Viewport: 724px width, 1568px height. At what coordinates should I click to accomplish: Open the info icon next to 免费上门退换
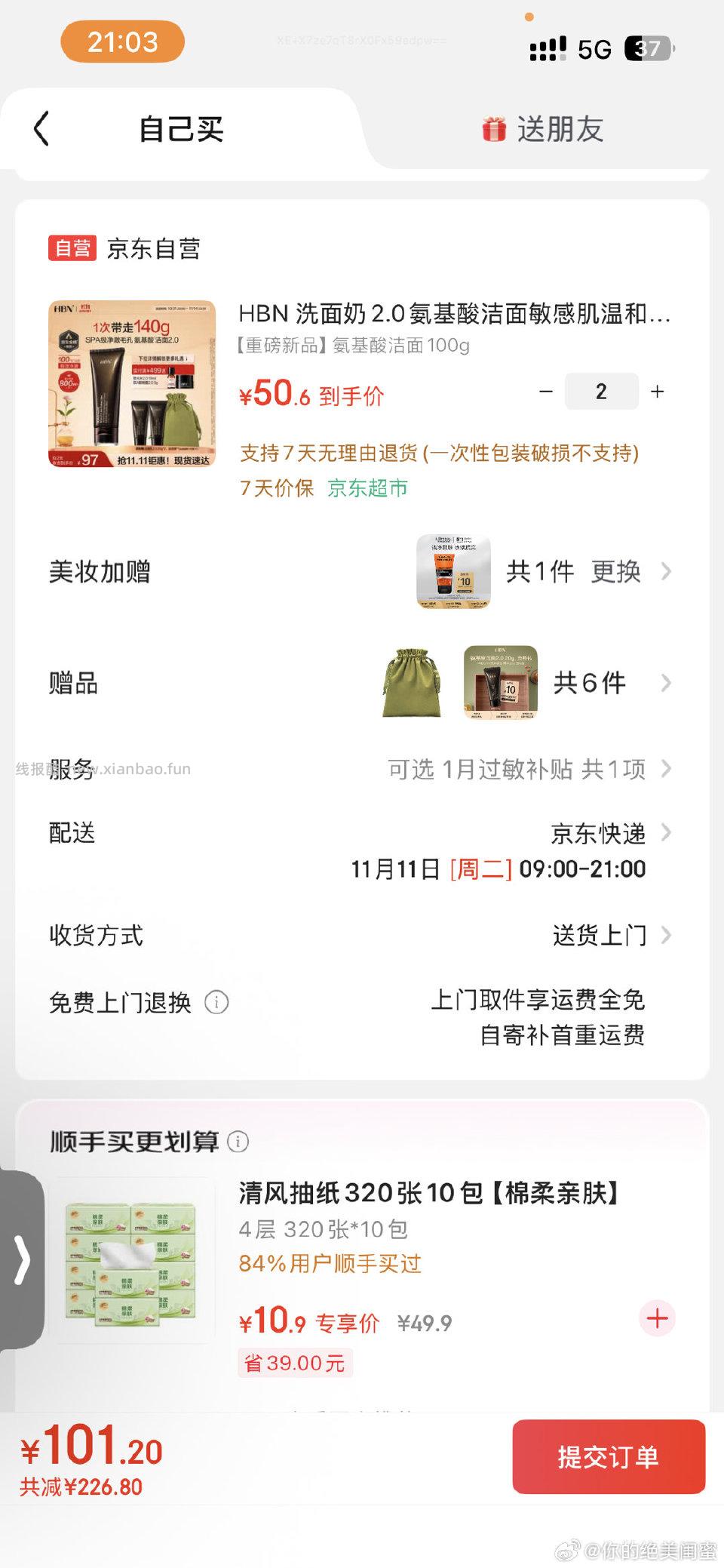[x=217, y=1003]
